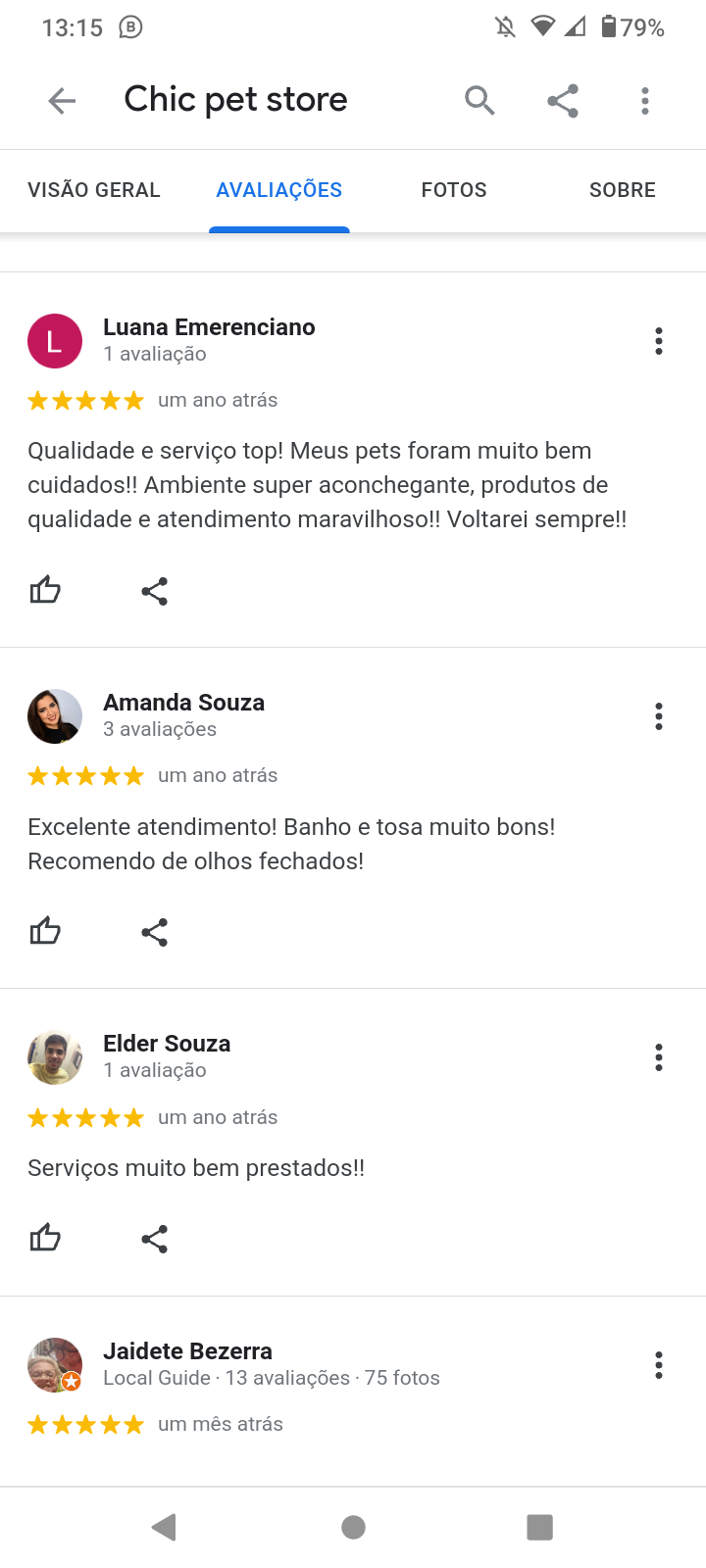706x1568 pixels.
Task: Switch to the Visão Geral tab
Action: [x=94, y=190]
